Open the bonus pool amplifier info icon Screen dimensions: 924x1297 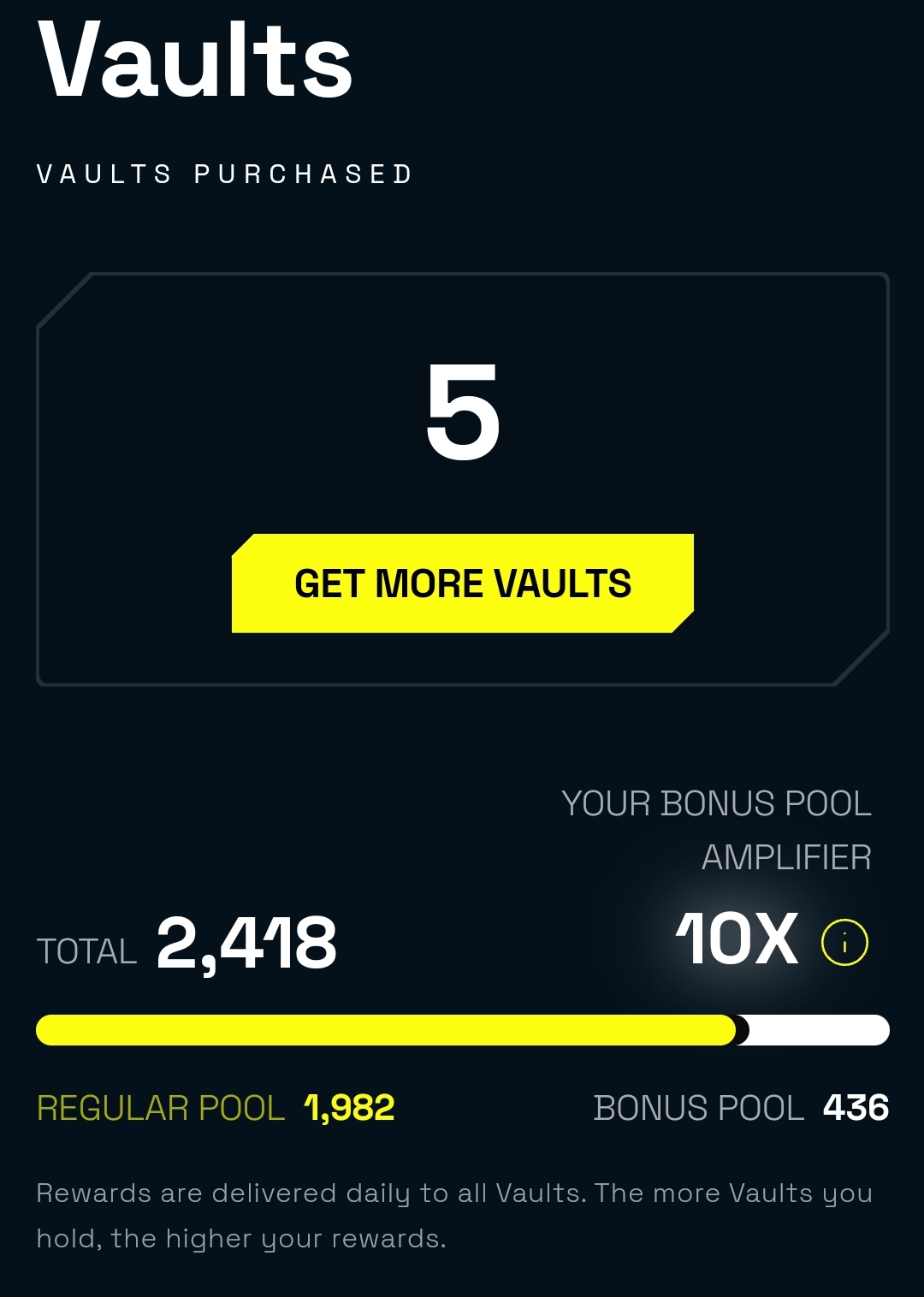(844, 943)
